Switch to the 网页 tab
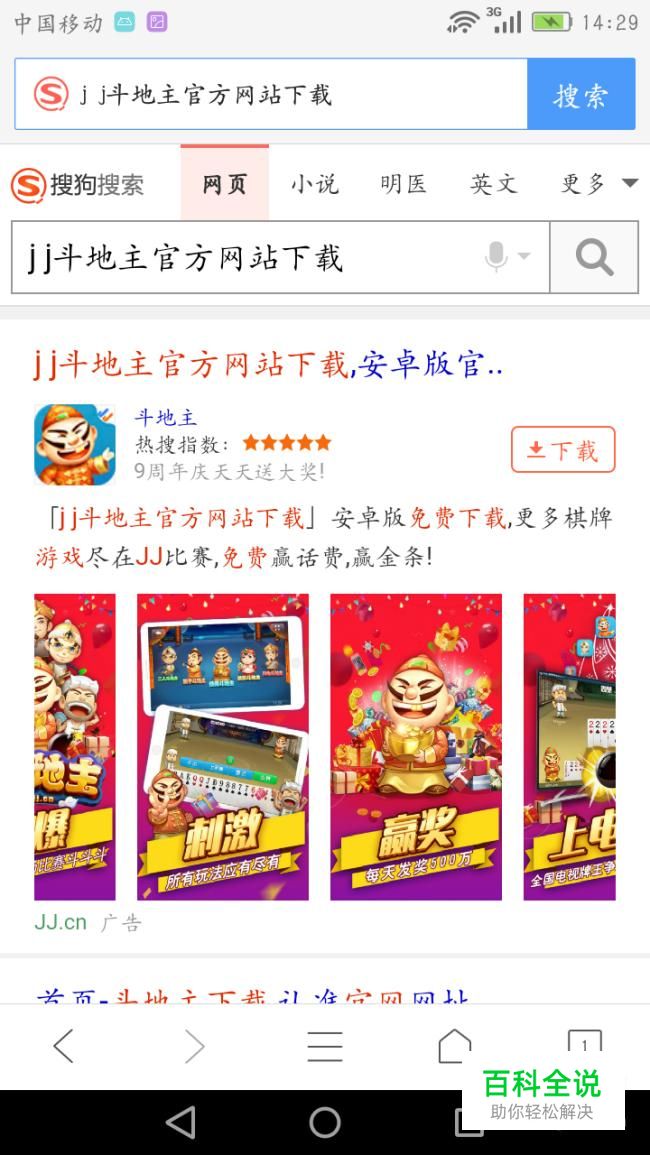 224,184
